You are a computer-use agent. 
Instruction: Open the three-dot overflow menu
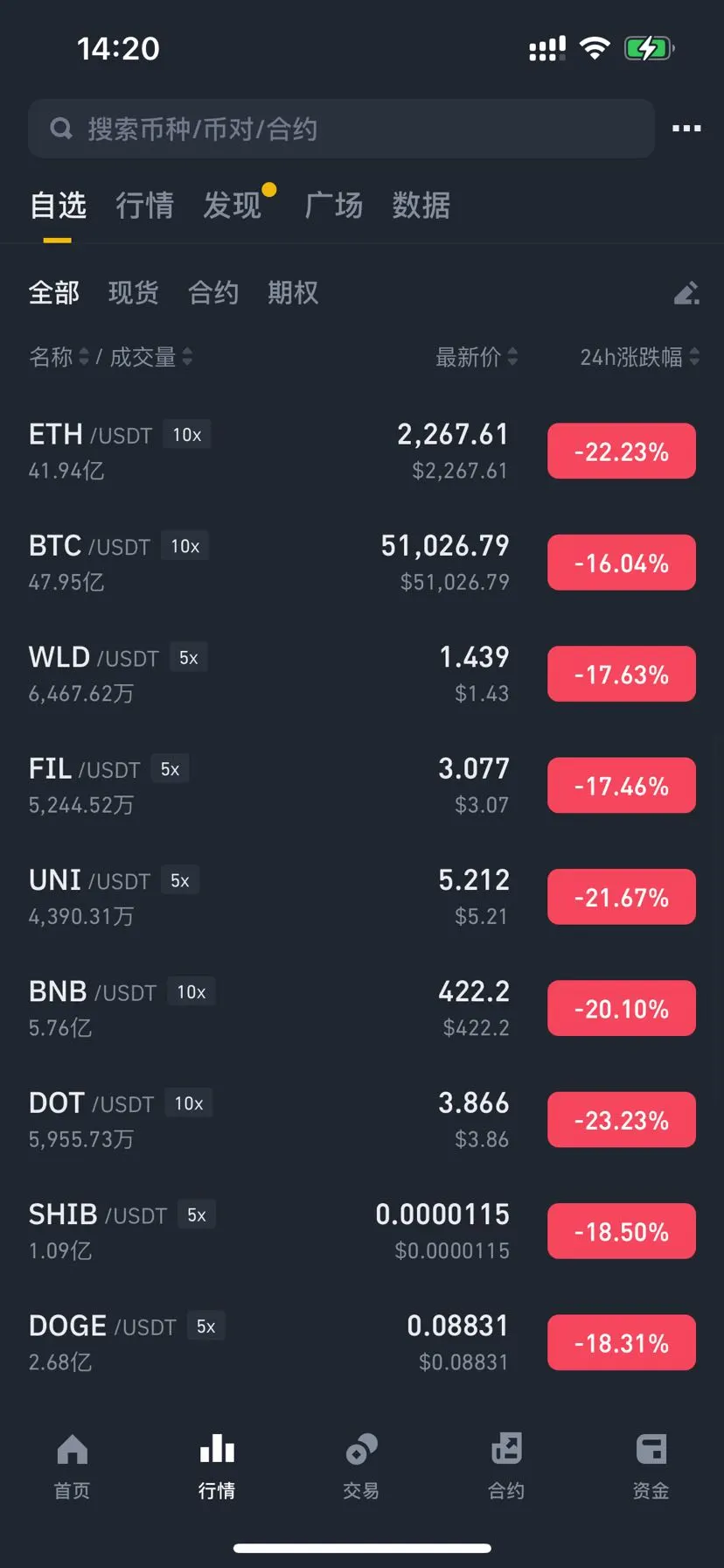click(686, 129)
